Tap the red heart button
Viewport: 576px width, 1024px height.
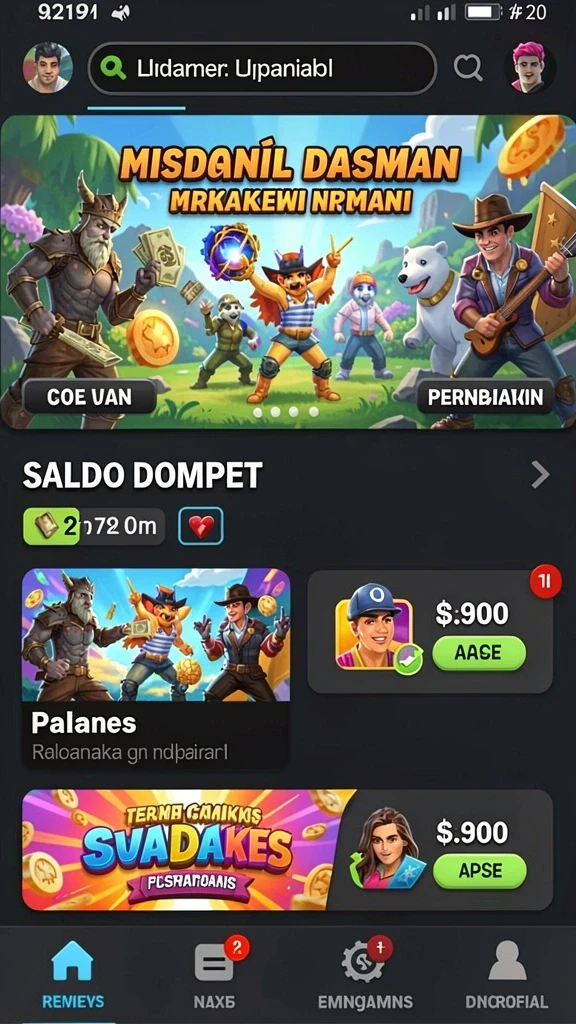[201, 526]
